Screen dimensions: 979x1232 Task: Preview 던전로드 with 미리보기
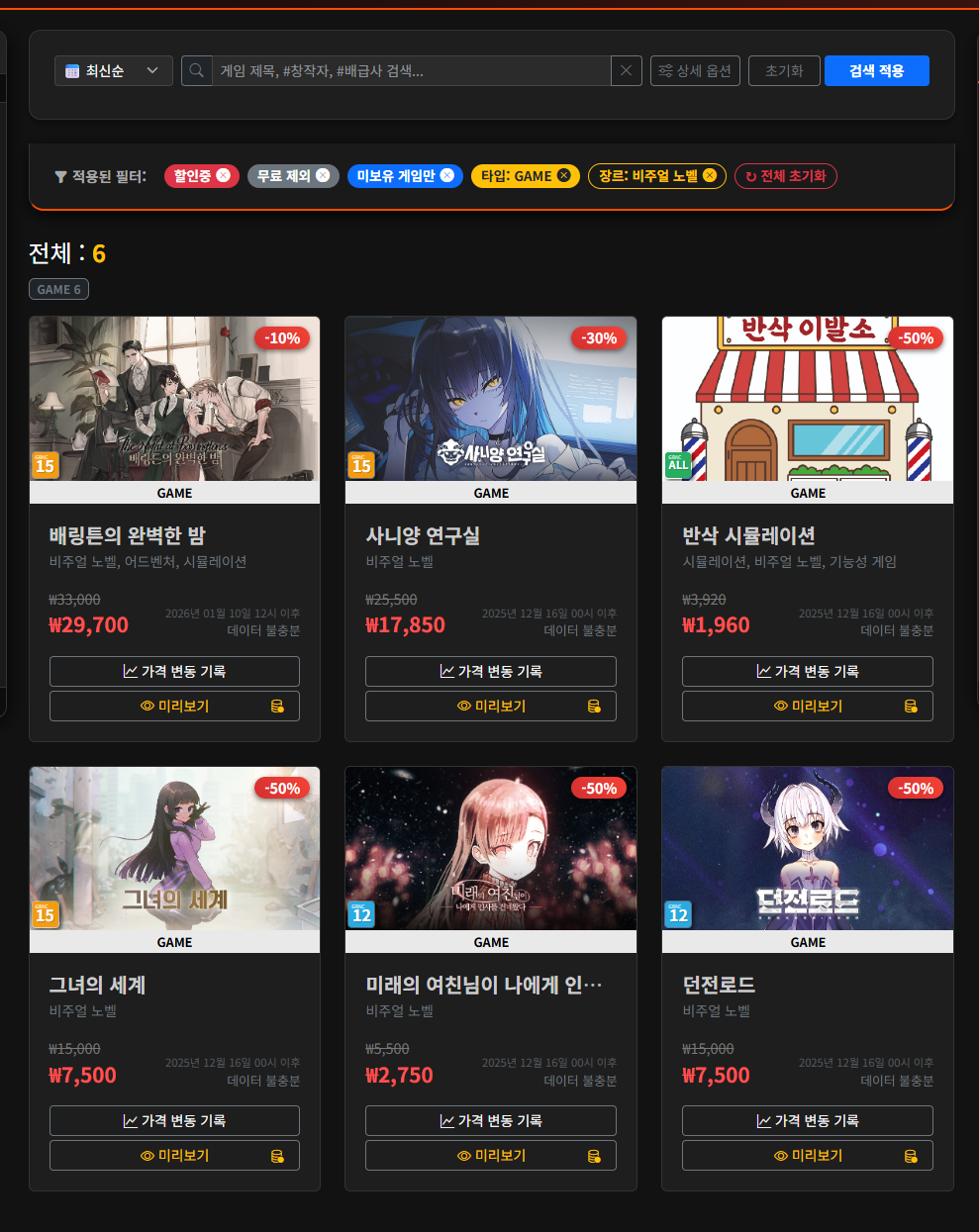pyautogui.click(x=807, y=1155)
